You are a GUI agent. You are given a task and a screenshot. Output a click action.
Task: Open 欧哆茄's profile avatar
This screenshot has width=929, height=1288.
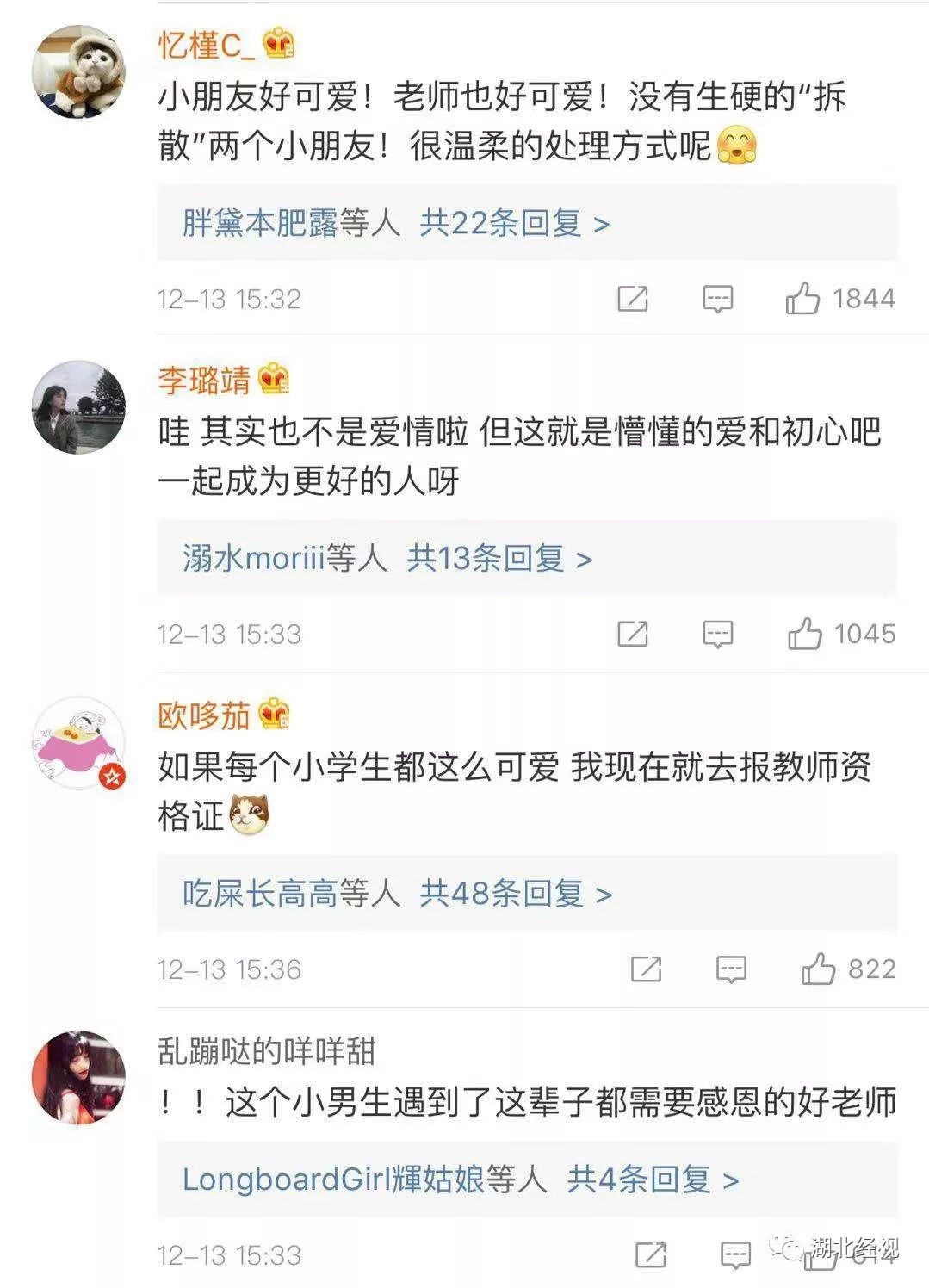78,742
